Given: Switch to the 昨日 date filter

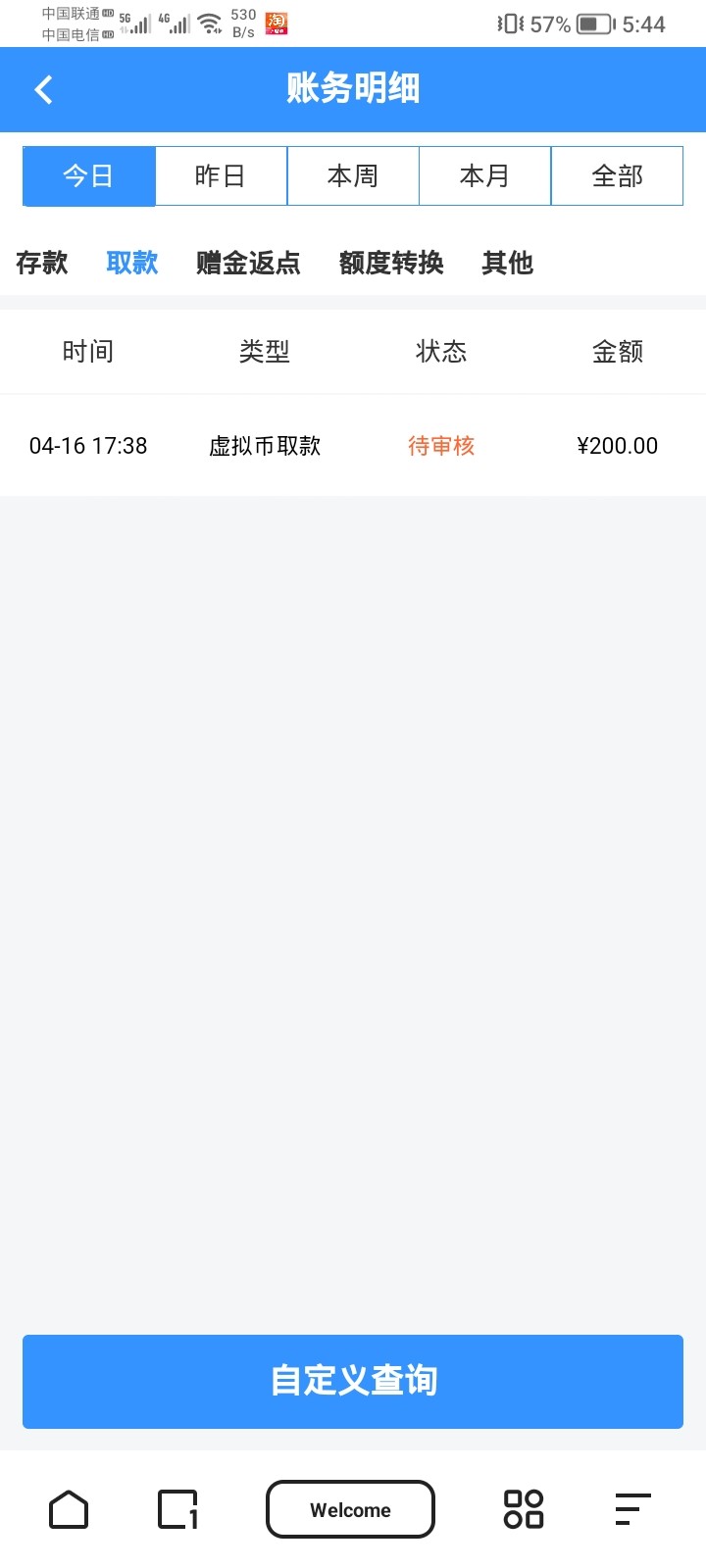Looking at the screenshot, I should 221,175.
